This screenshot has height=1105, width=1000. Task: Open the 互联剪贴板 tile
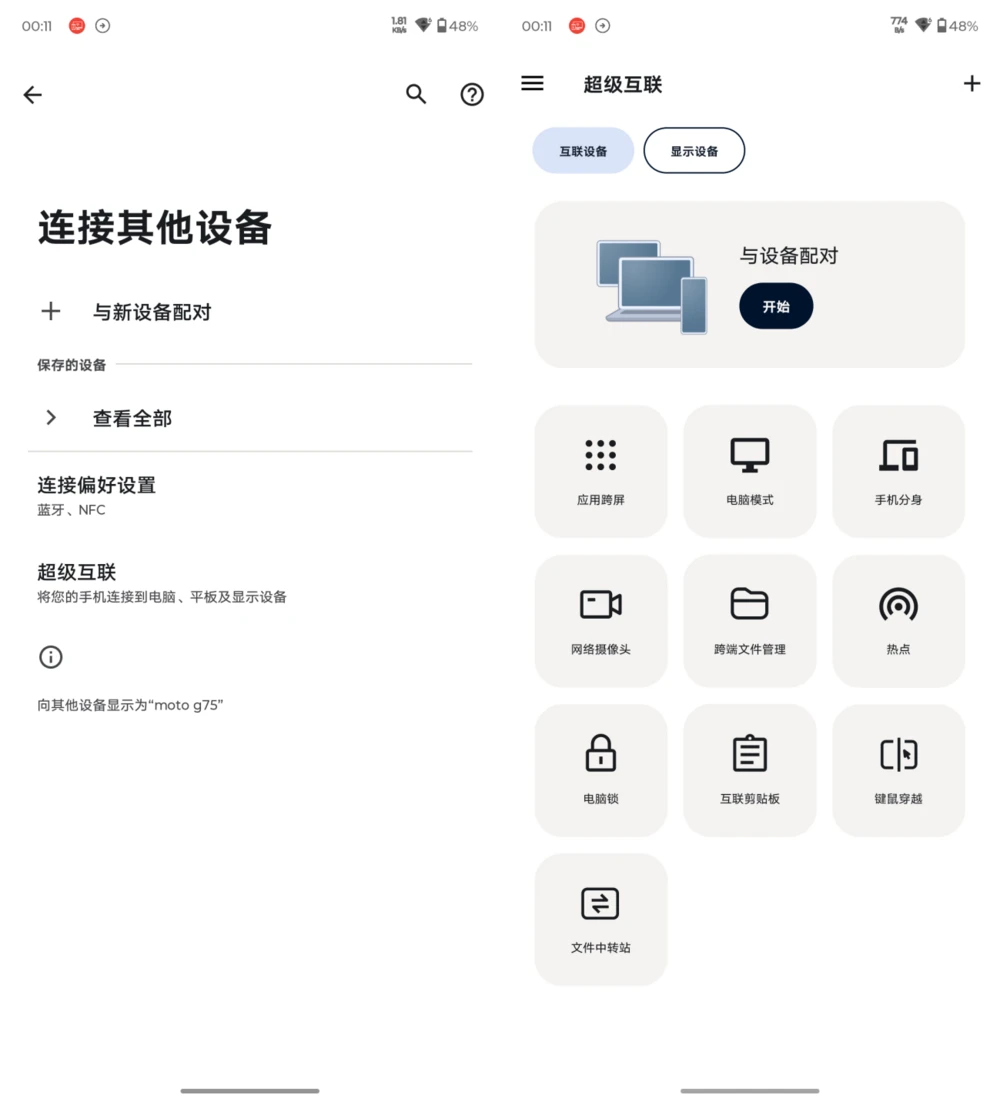pos(750,770)
